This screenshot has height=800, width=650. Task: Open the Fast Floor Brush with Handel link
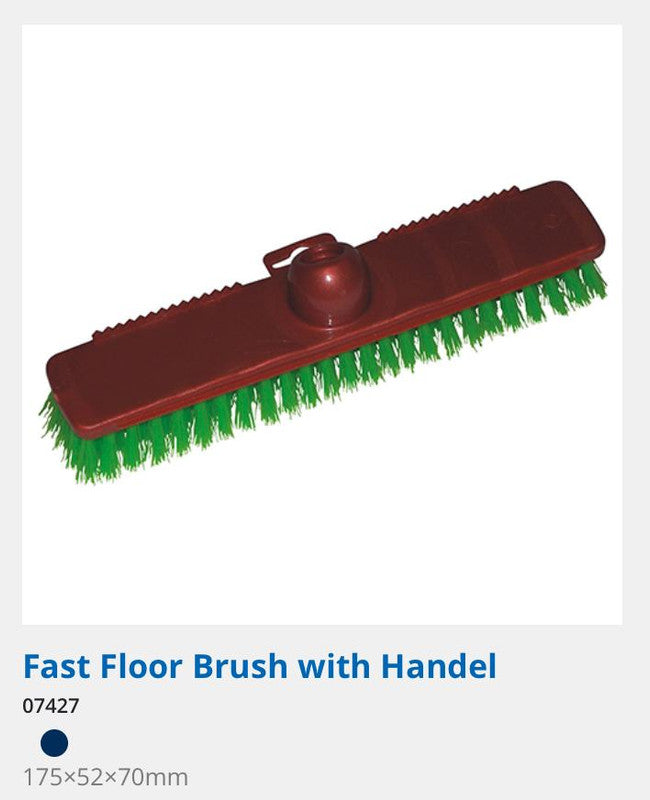(259, 666)
